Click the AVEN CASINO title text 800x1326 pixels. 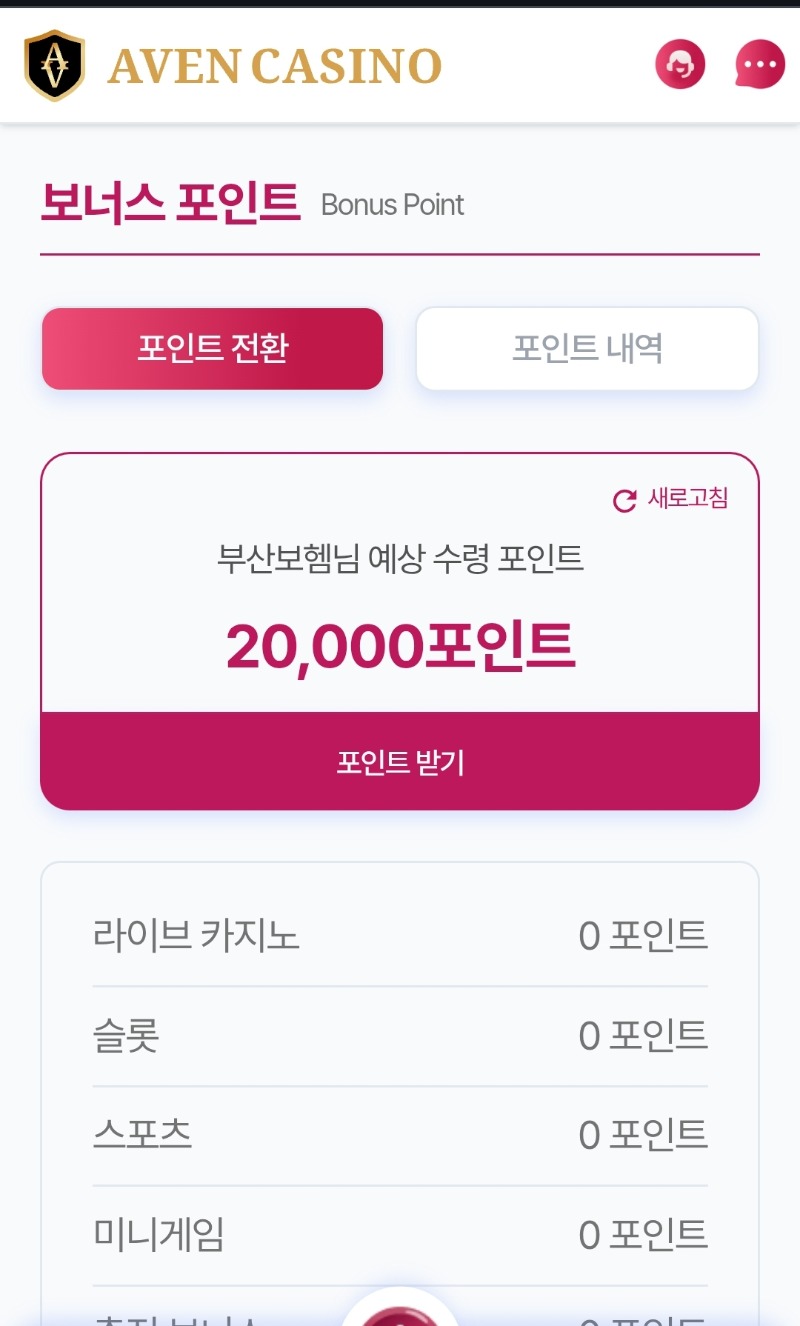click(277, 63)
